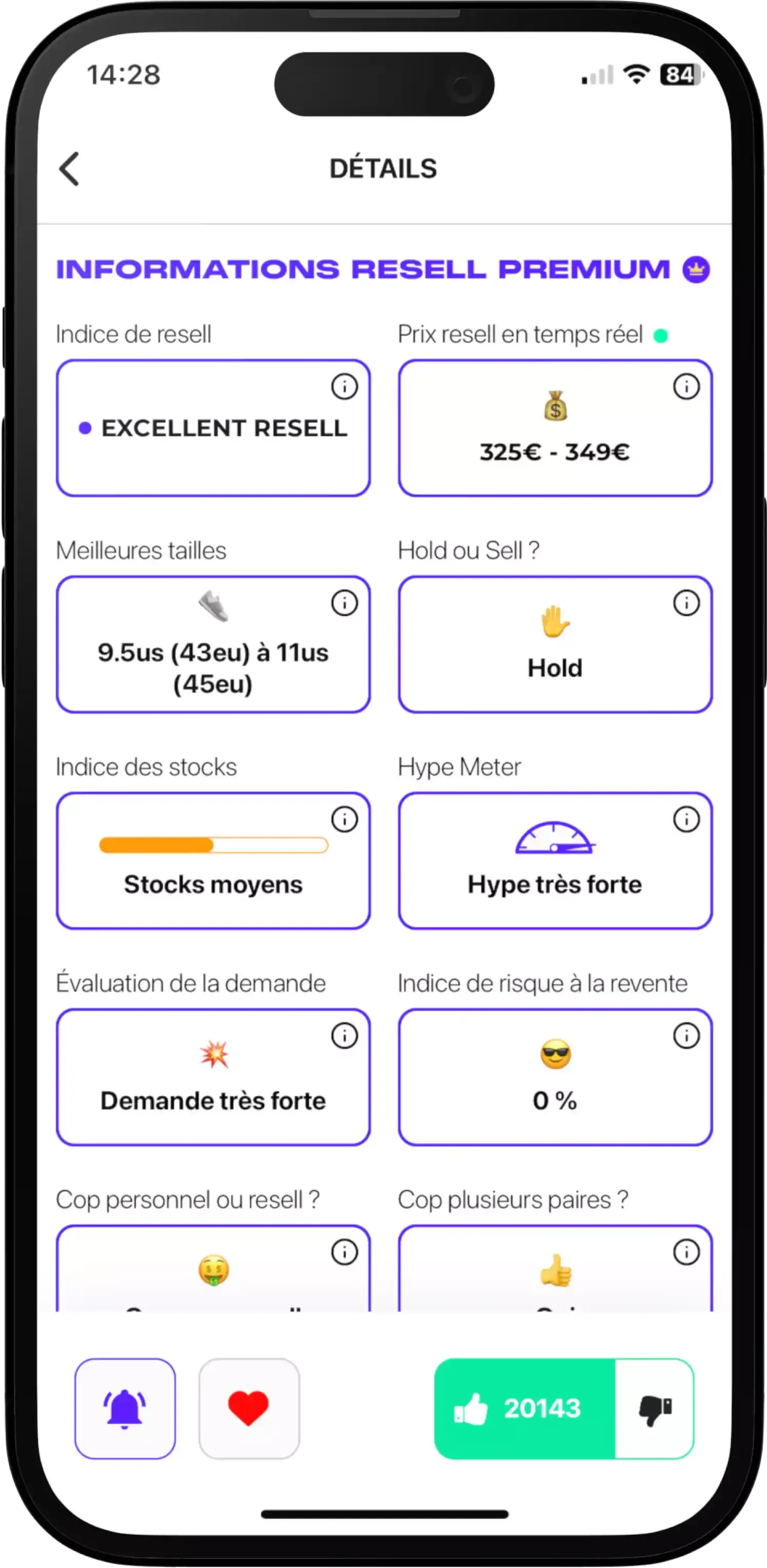This screenshot has width=767, height=1568.
Task: Tap info icon under Cop plusieurs paires
Action: (x=686, y=1252)
